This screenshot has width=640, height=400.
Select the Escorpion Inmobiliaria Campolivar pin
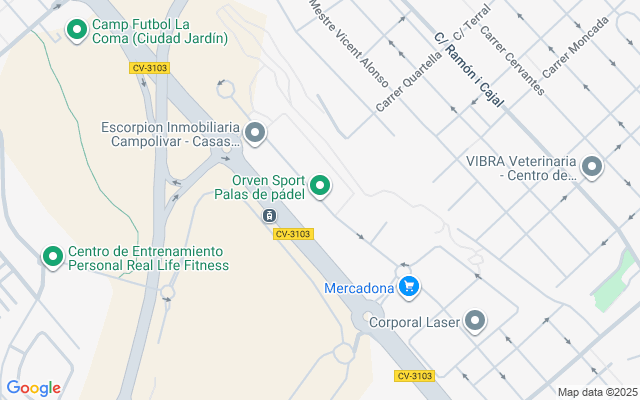pyautogui.click(x=255, y=133)
